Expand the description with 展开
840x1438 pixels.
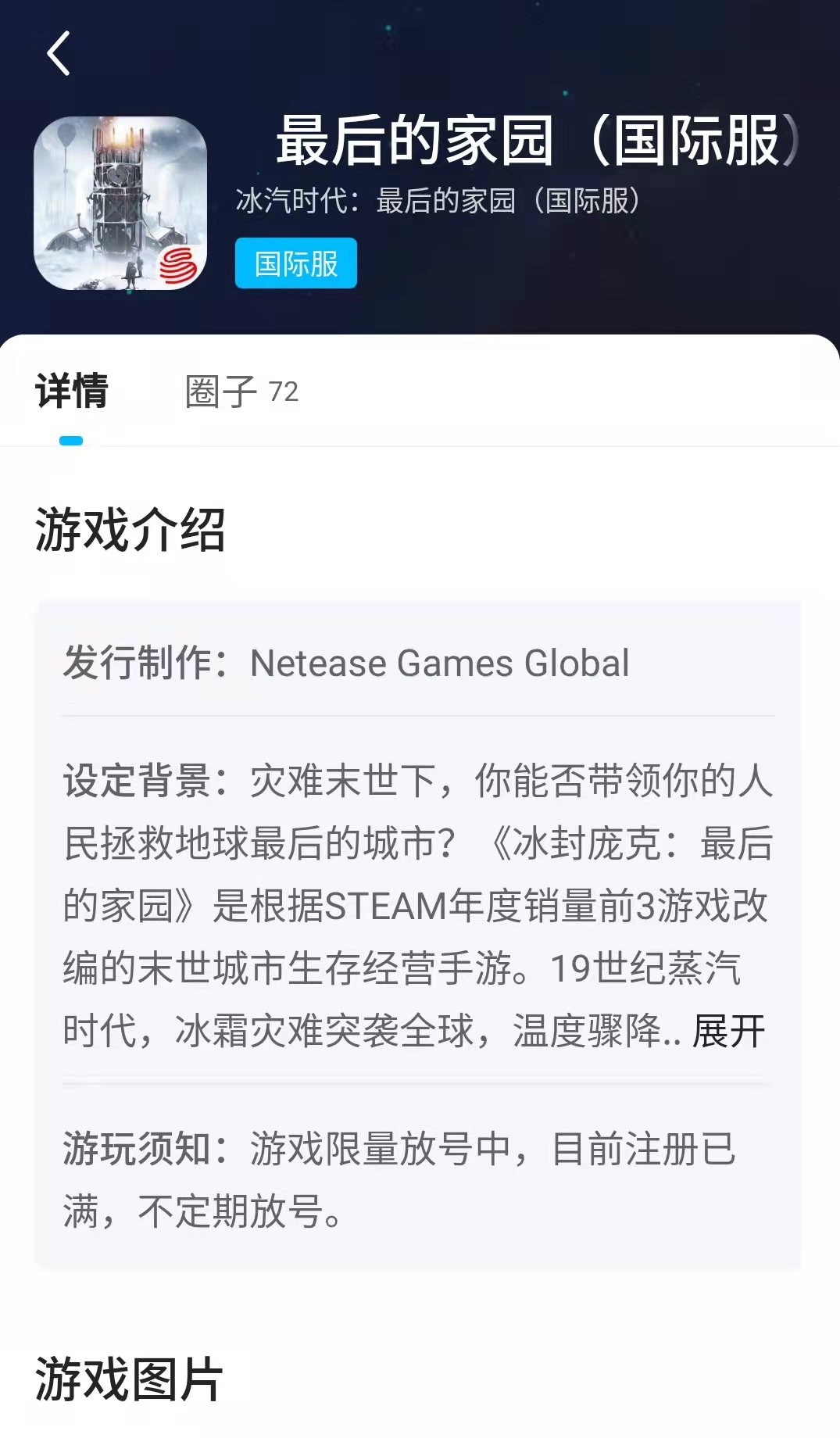click(728, 1031)
